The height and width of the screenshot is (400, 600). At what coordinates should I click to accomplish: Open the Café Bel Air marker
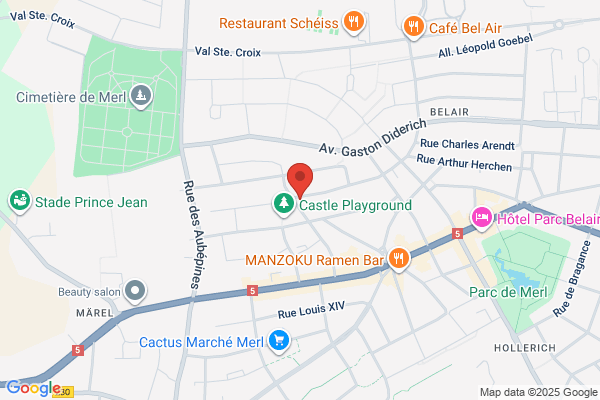413,27
